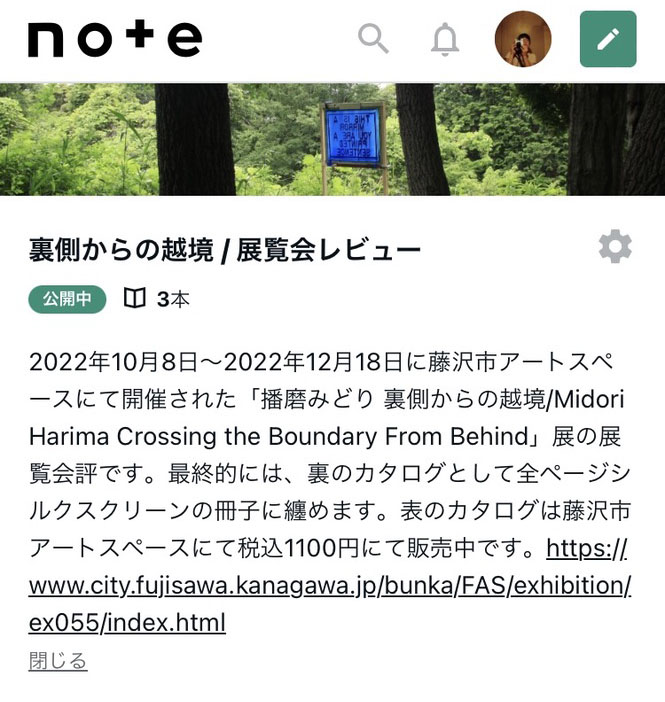The width and height of the screenshot is (665, 702).
Task: Open the Fujisawa city exhibition link
Action: [x=330, y=586]
